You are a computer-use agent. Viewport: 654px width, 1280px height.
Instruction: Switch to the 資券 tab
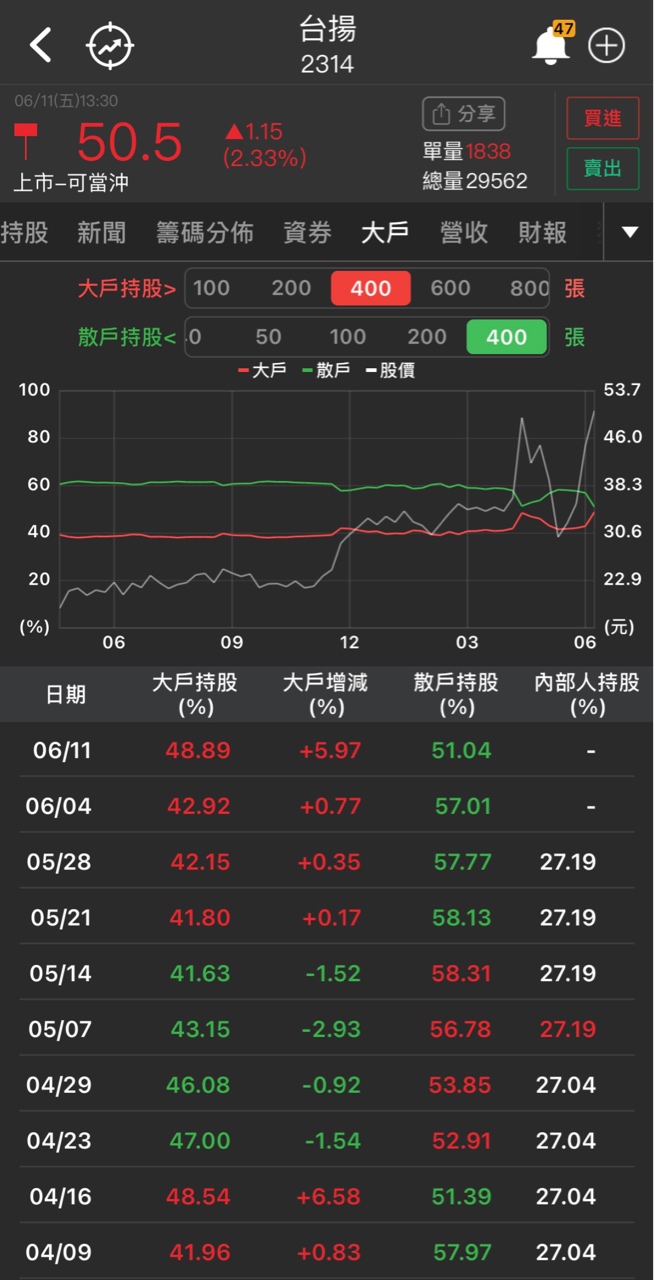(307, 233)
